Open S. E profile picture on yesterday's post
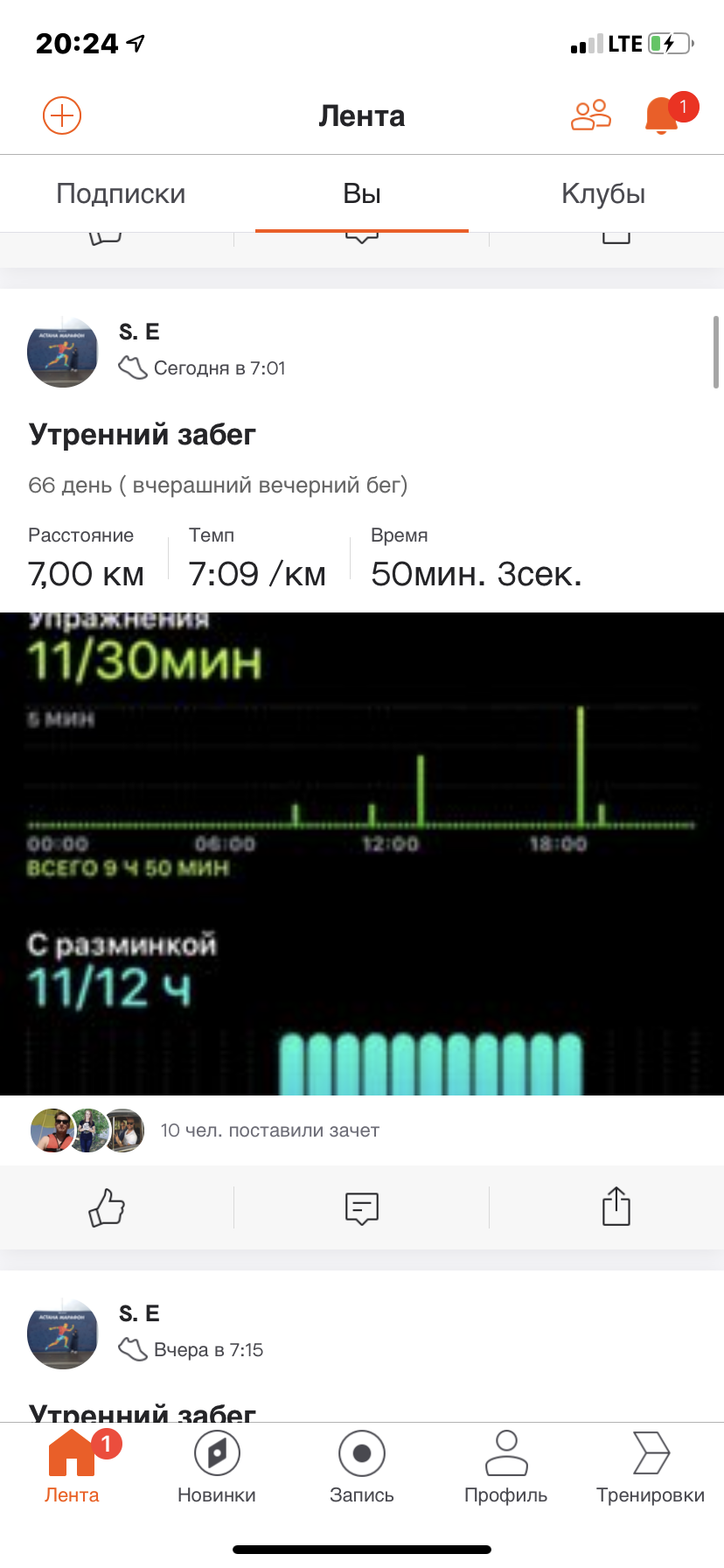Viewport: 724px width, 1568px height. [x=63, y=1333]
